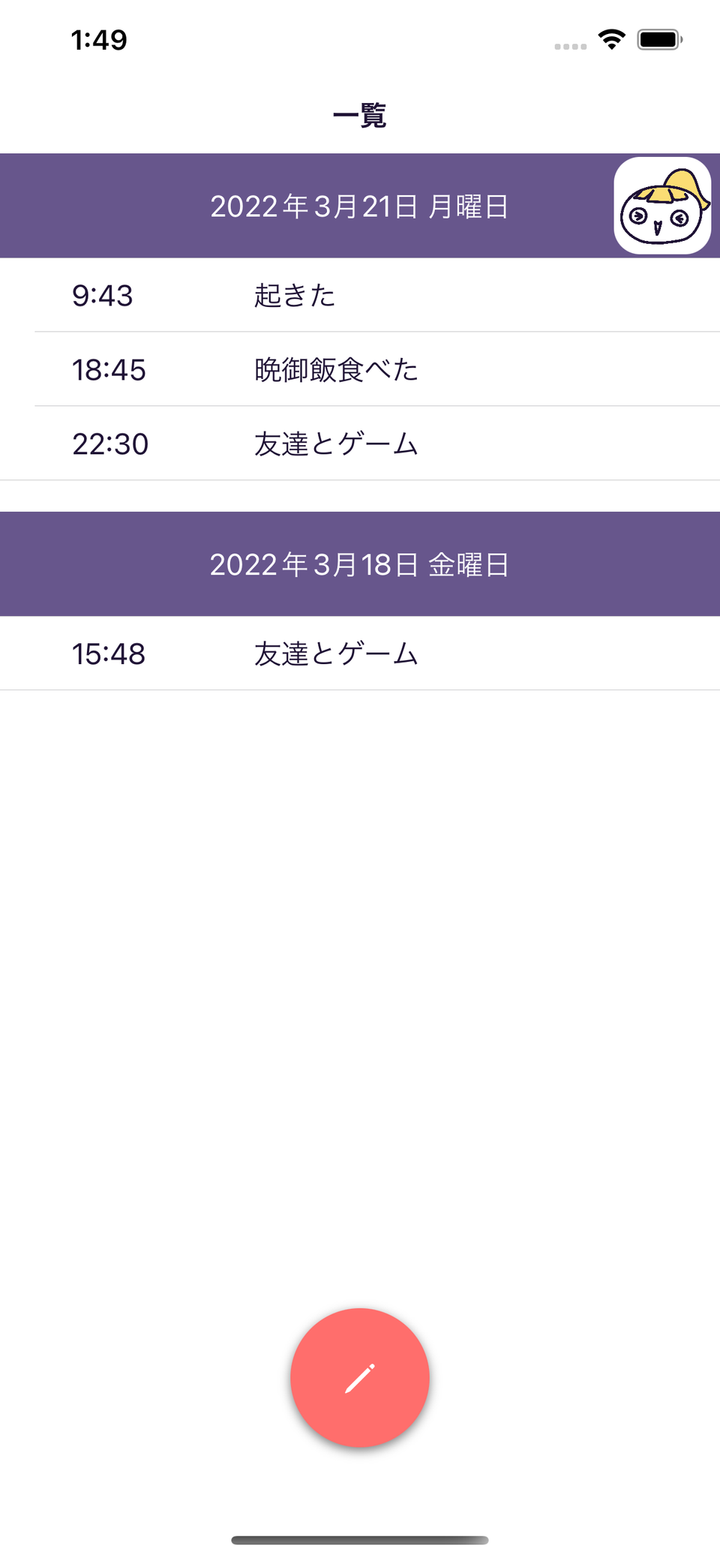Select the 22:30 友達とゲーム entry
Screen dimensions: 720x1559
click(x=360, y=444)
